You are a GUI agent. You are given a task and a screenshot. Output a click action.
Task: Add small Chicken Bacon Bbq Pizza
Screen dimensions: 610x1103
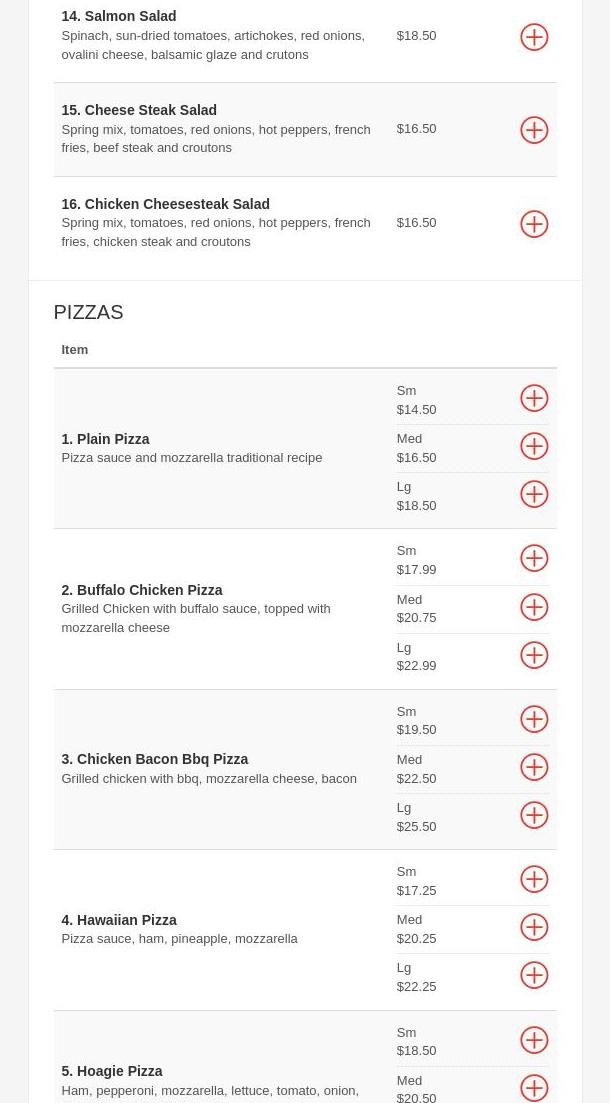(534, 719)
